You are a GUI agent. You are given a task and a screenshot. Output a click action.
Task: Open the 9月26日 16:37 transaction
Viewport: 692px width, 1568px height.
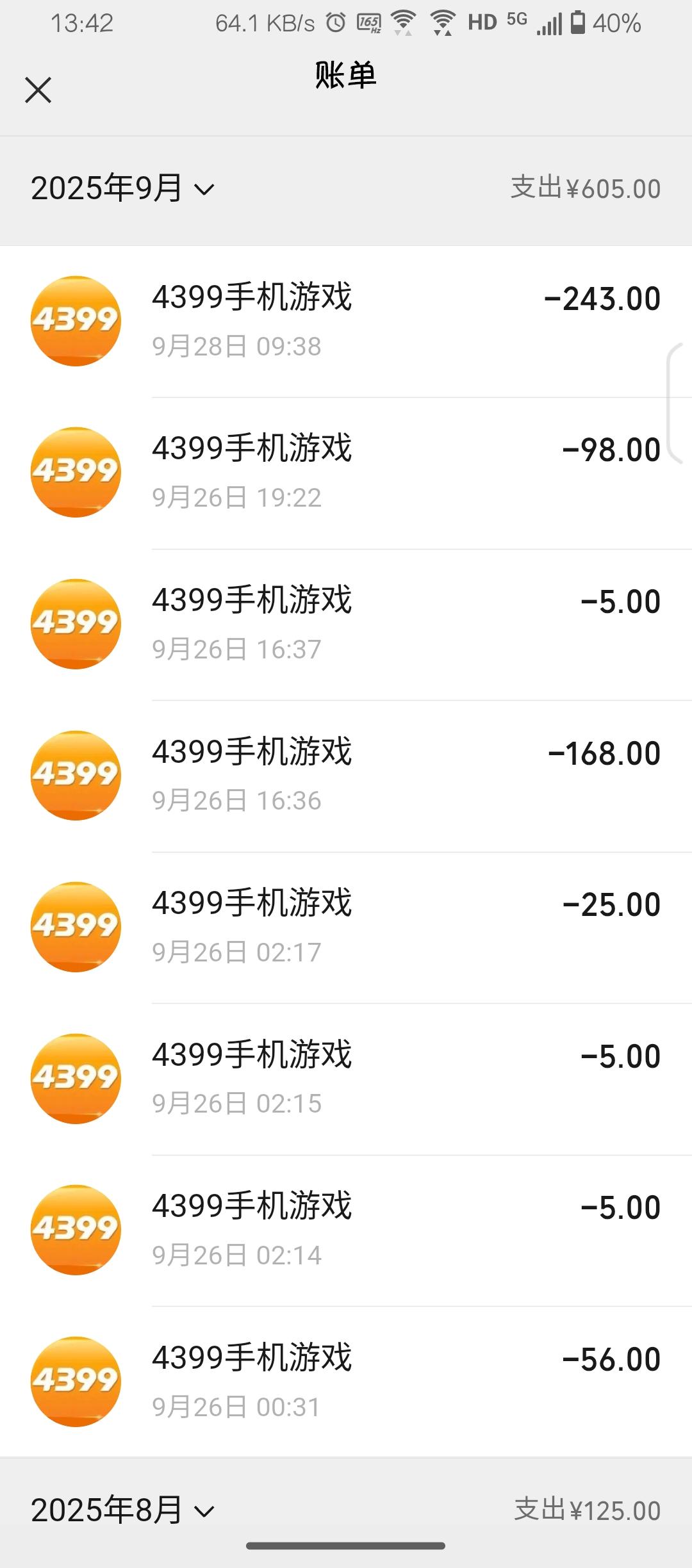[x=346, y=624]
